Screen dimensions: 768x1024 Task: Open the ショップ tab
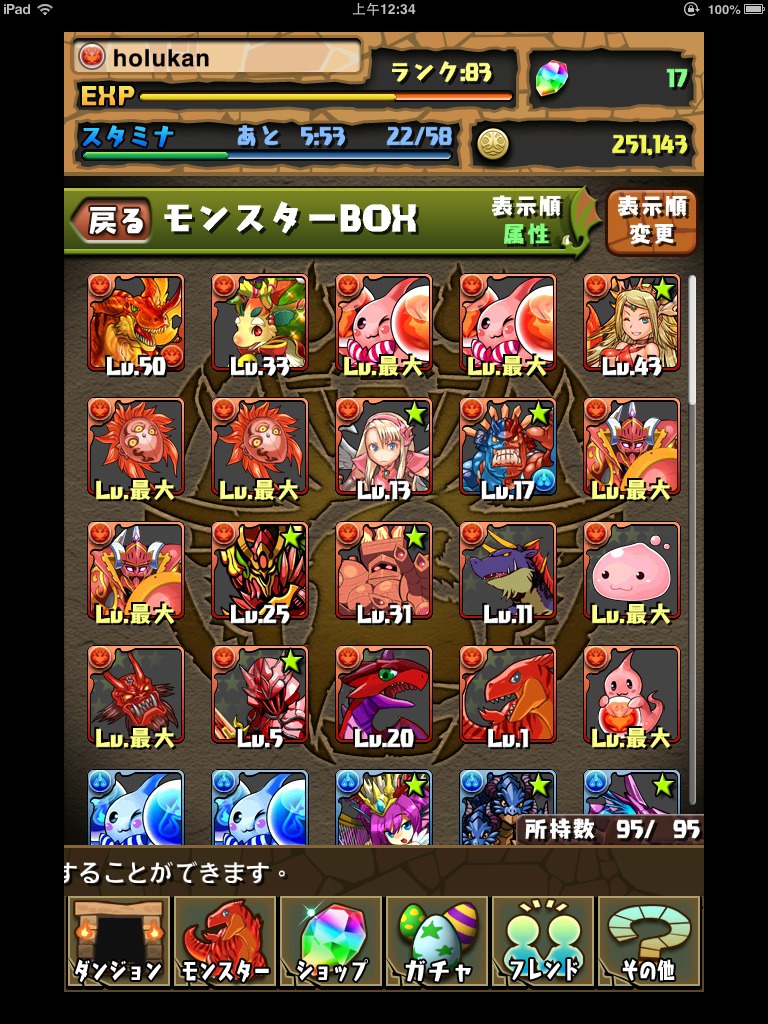(x=331, y=943)
